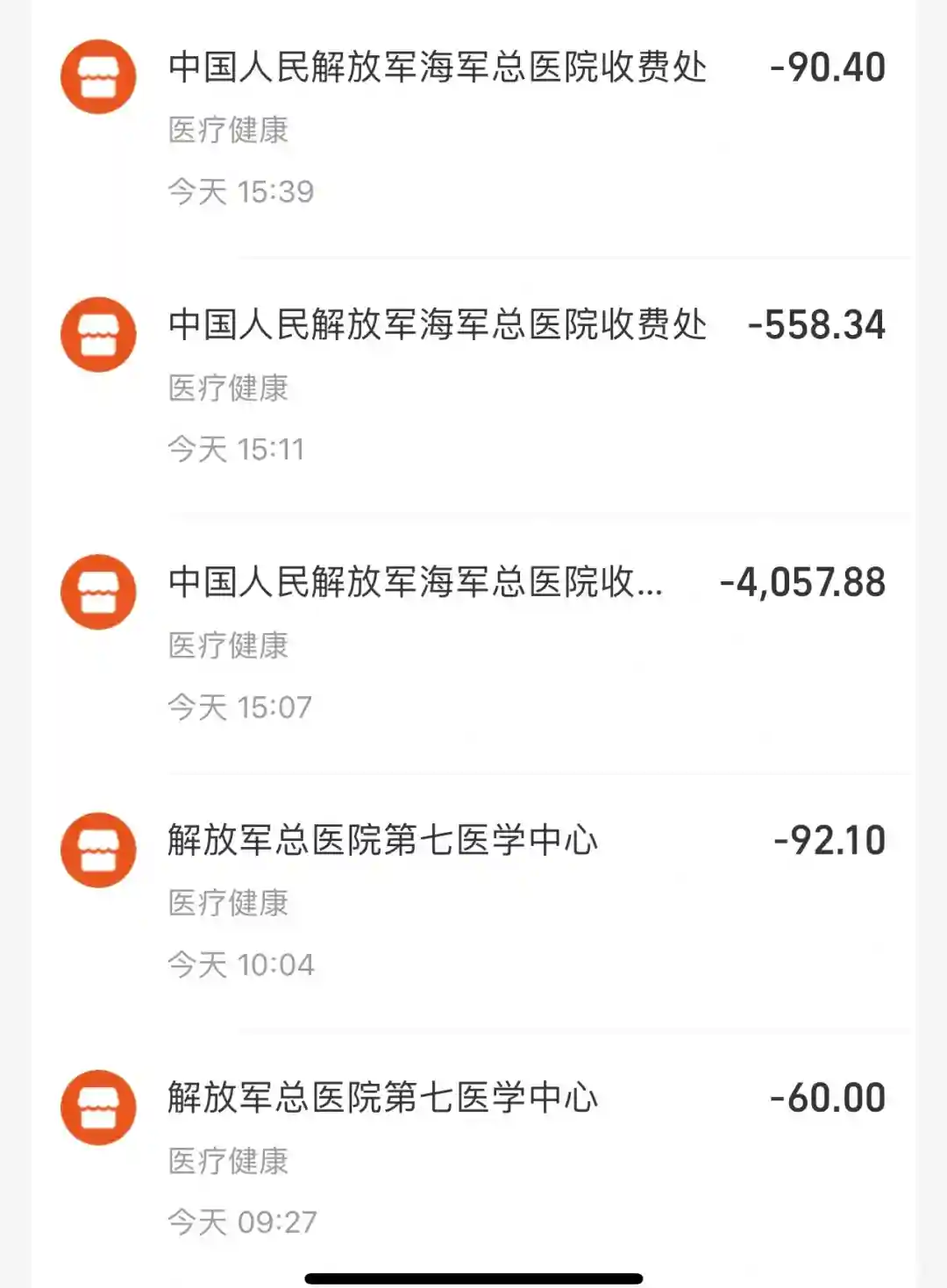View the -558.34 payment details
947x1288 pixels.
pyautogui.click(x=473, y=385)
